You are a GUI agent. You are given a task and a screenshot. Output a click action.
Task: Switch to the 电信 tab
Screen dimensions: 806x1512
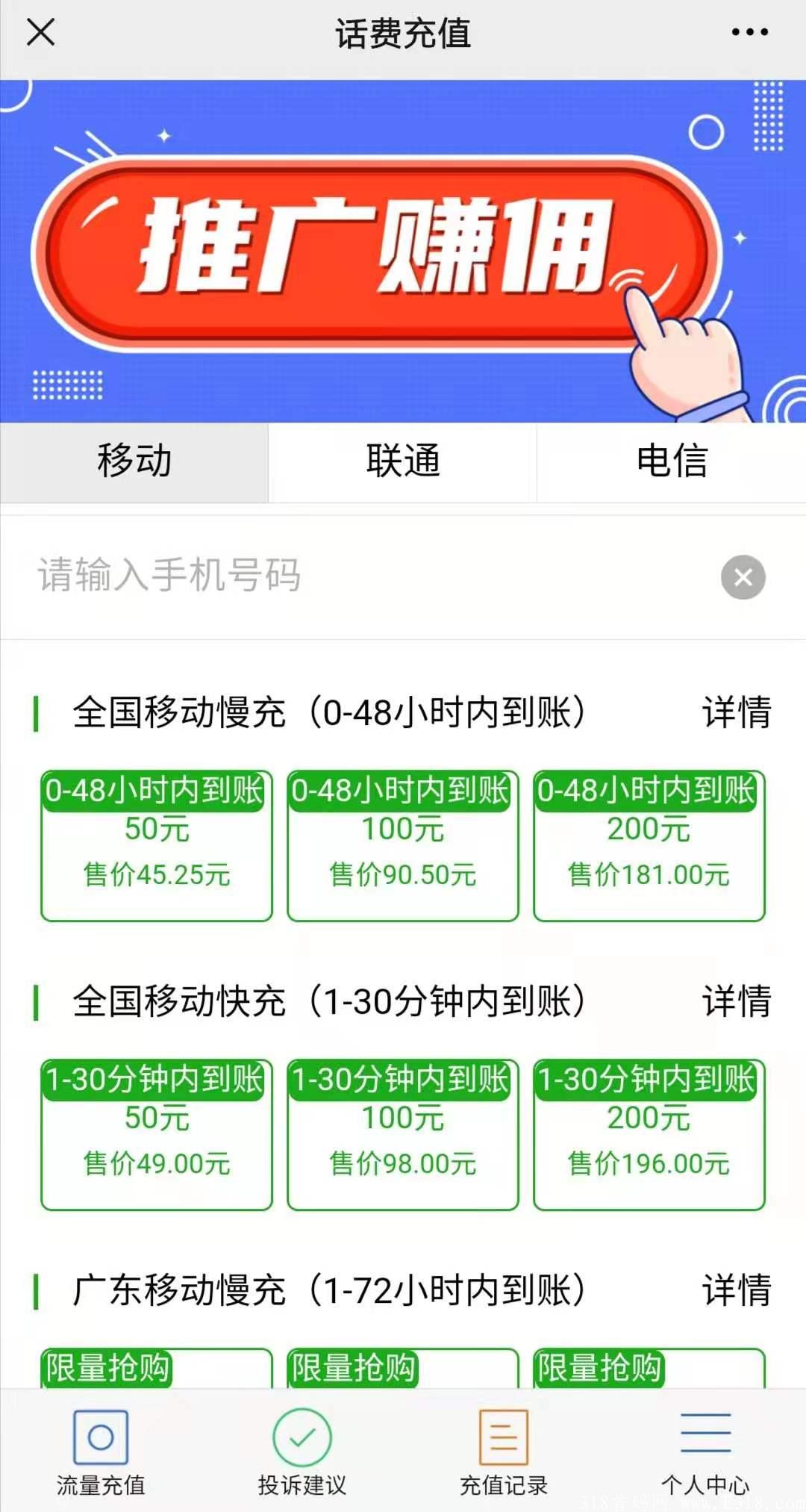tap(672, 461)
